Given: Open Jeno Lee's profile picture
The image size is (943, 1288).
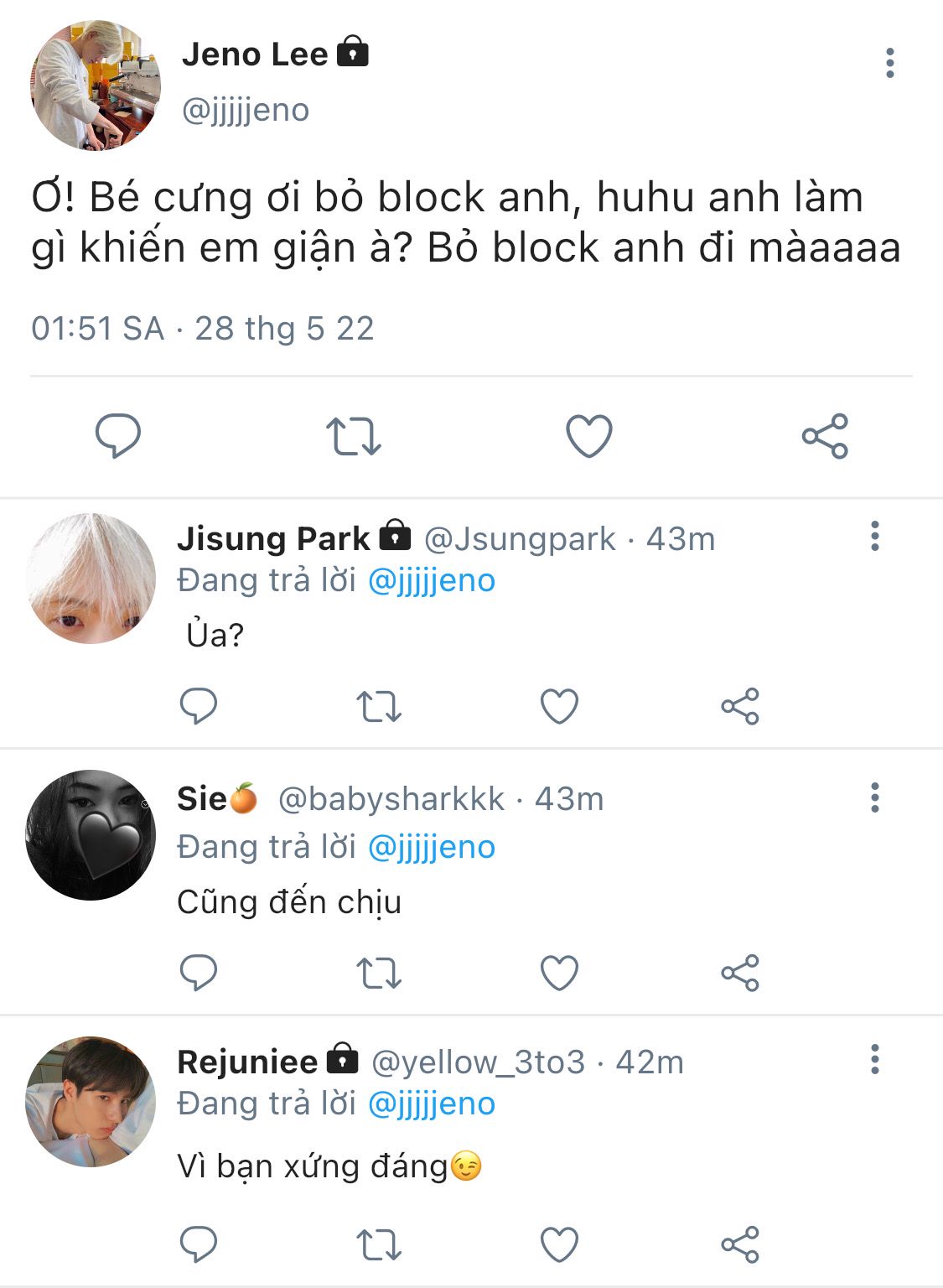Looking at the screenshot, I should (x=96, y=86).
